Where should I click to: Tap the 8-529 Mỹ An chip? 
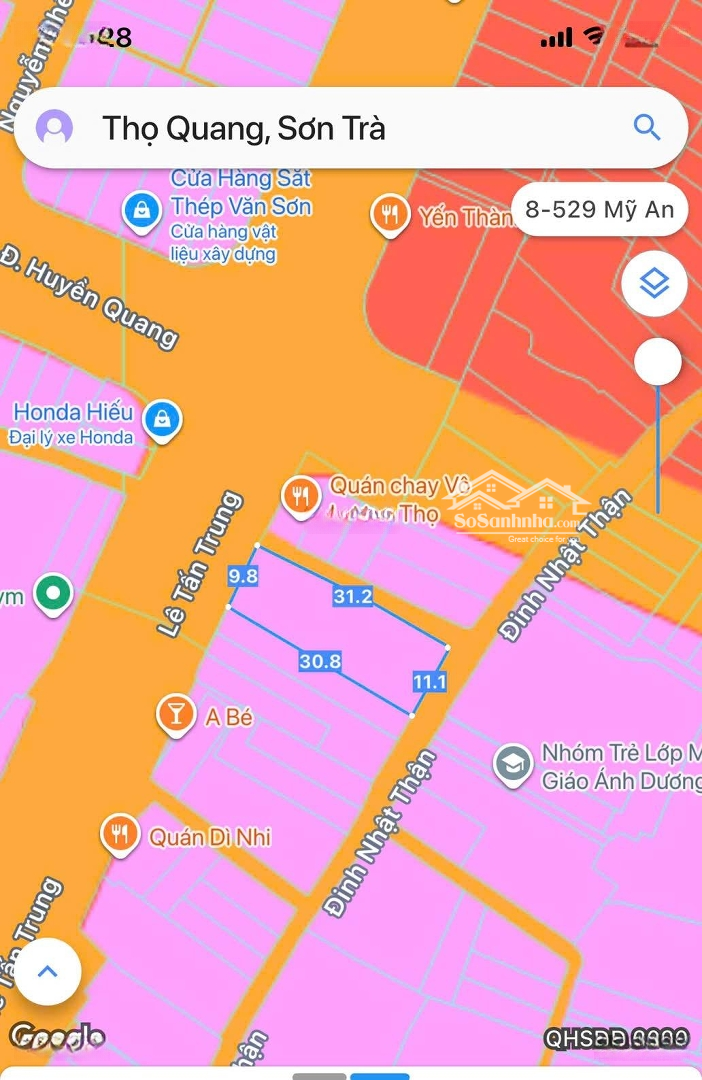pyautogui.click(x=600, y=210)
